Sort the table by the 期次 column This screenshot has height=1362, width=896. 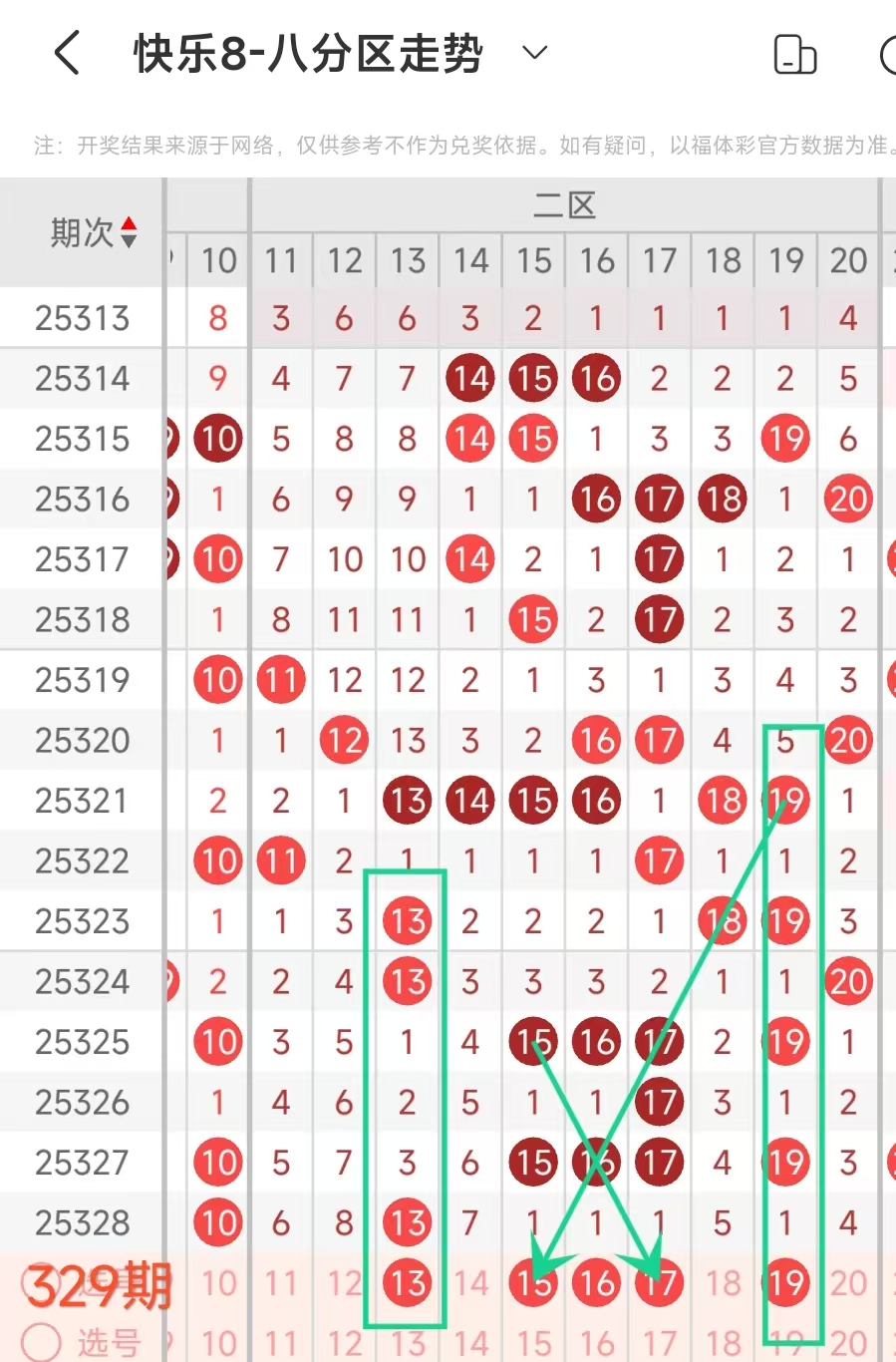[x=94, y=232]
